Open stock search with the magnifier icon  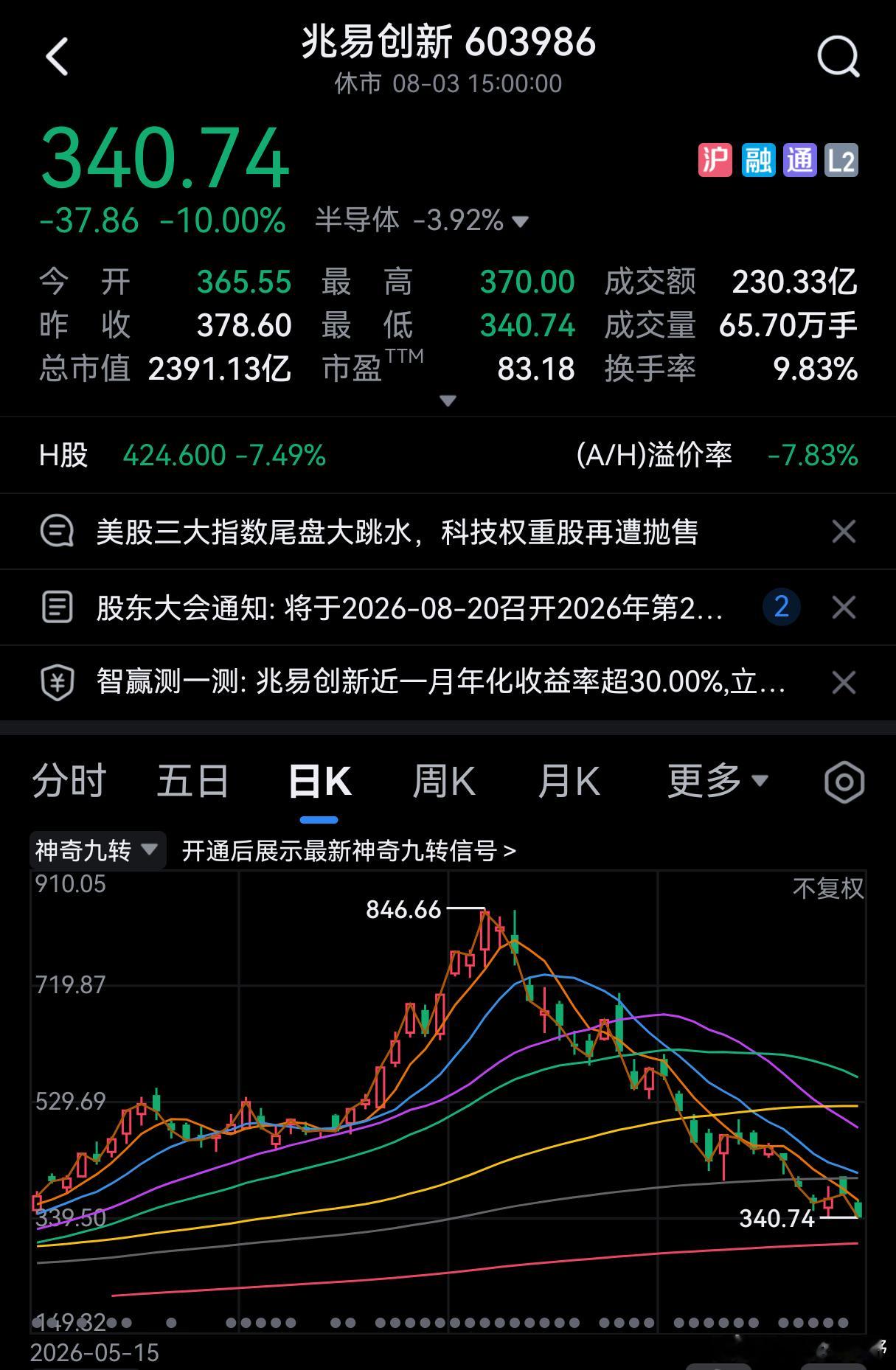tap(838, 57)
